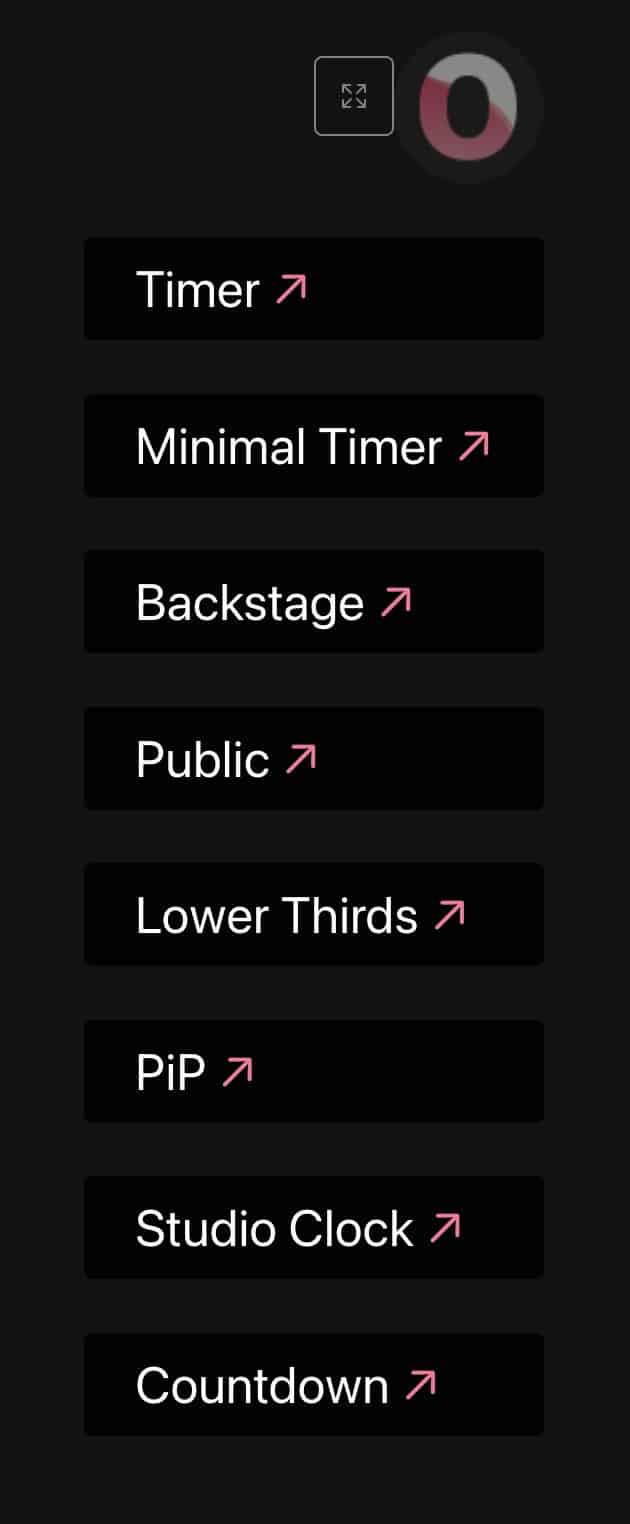
Task: Open the PiP view
Action: pos(313,1072)
